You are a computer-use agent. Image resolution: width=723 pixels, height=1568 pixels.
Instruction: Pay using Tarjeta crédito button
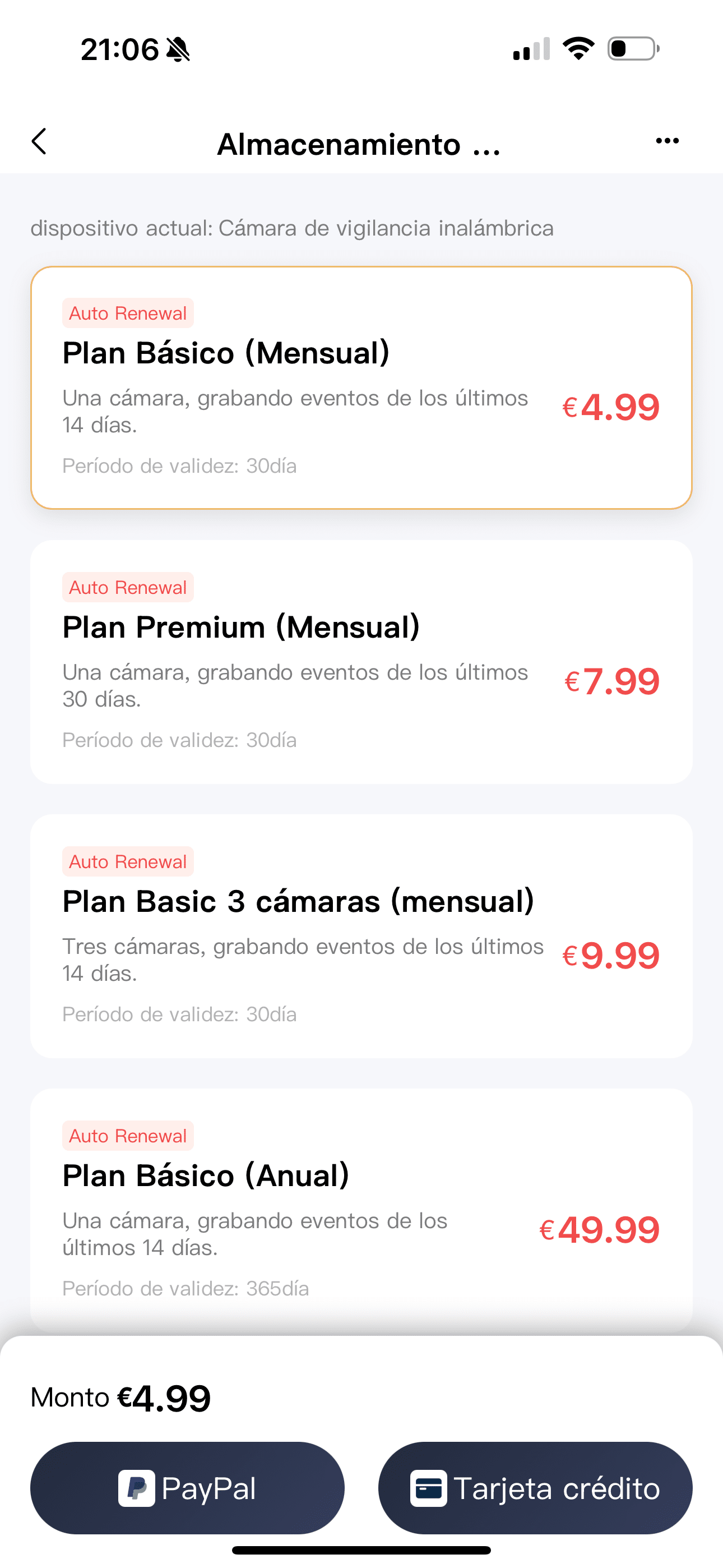536,1488
